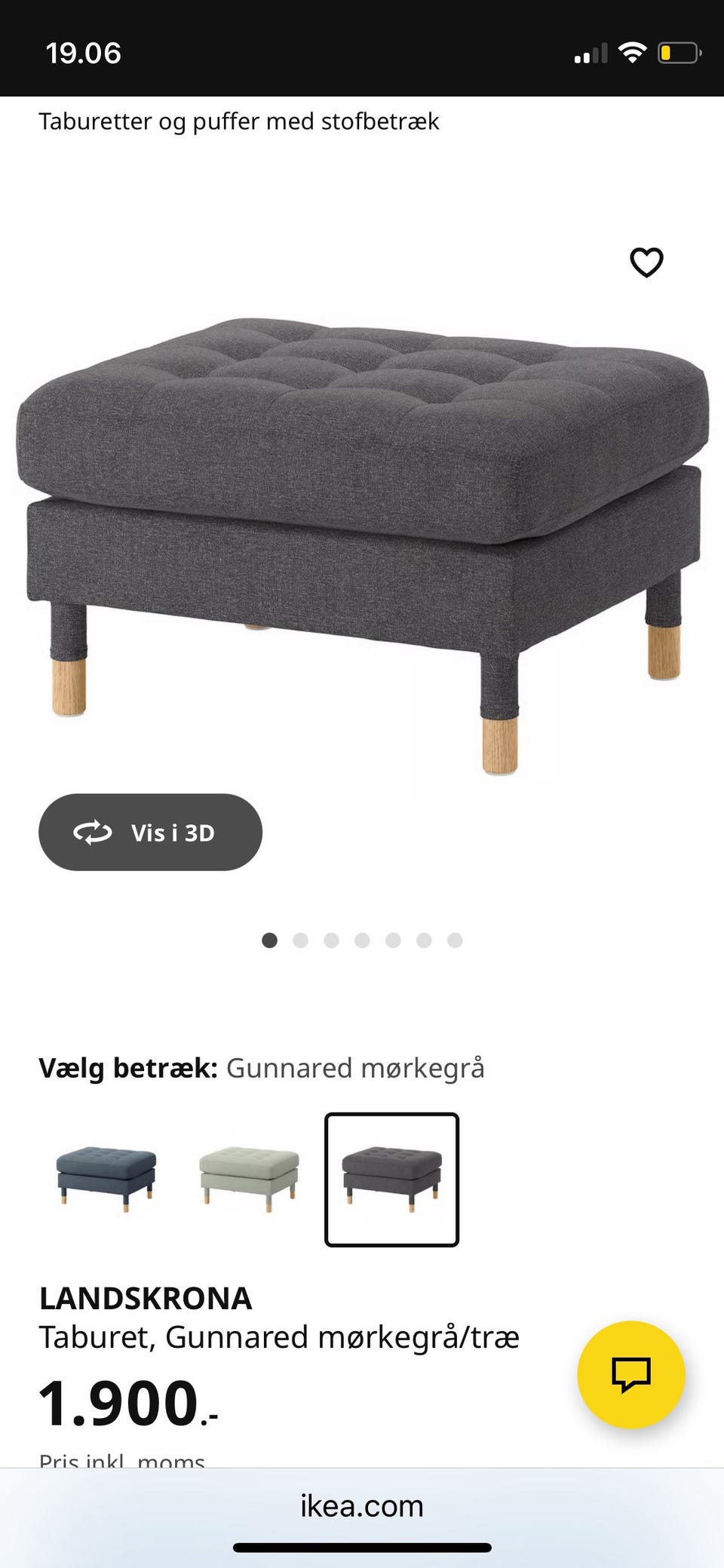Screen dimensions: 724x1568
Task: Select the first filled carousel dot
Action: tap(270, 940)
